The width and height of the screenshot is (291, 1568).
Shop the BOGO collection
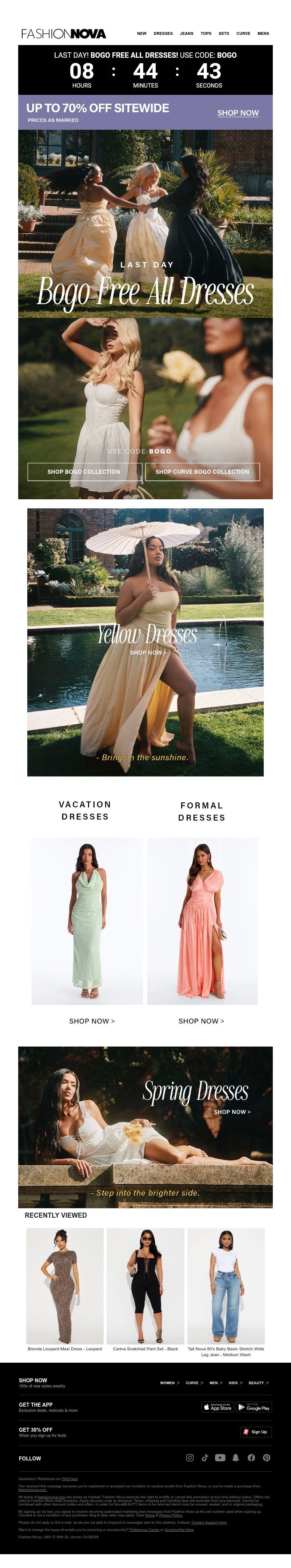[84, 472]
